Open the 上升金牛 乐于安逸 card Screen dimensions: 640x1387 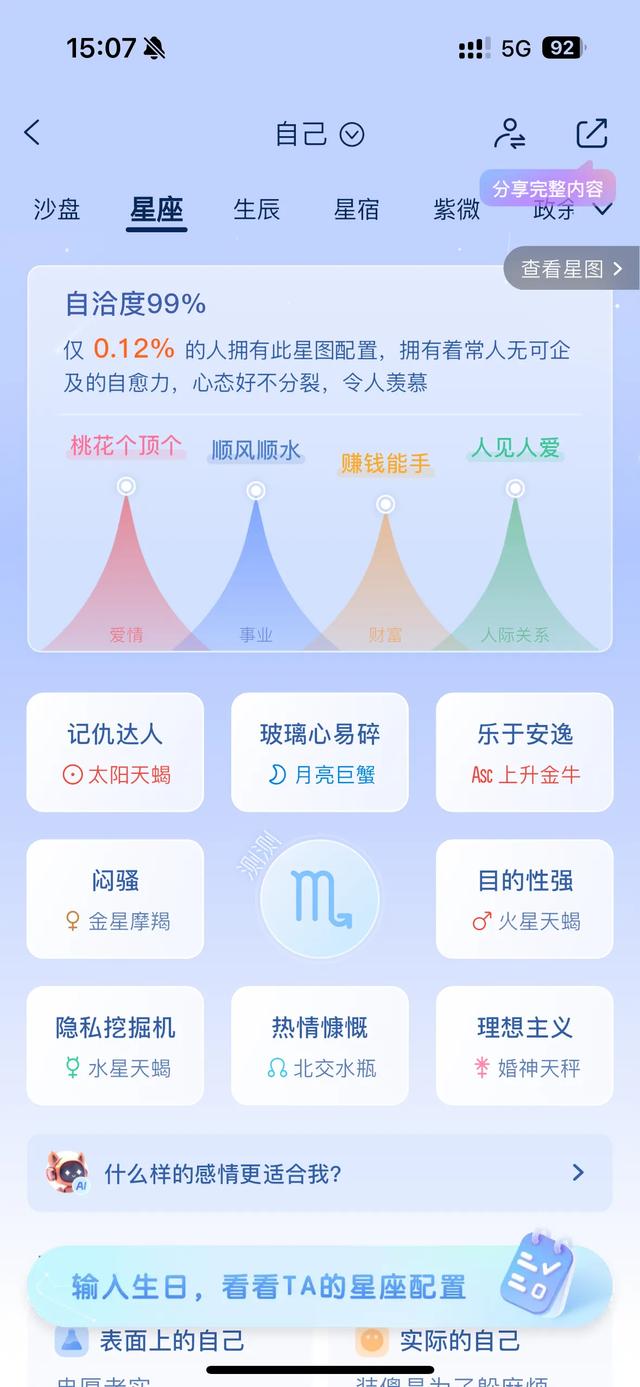pyautogui.click(x=525, y=752)
